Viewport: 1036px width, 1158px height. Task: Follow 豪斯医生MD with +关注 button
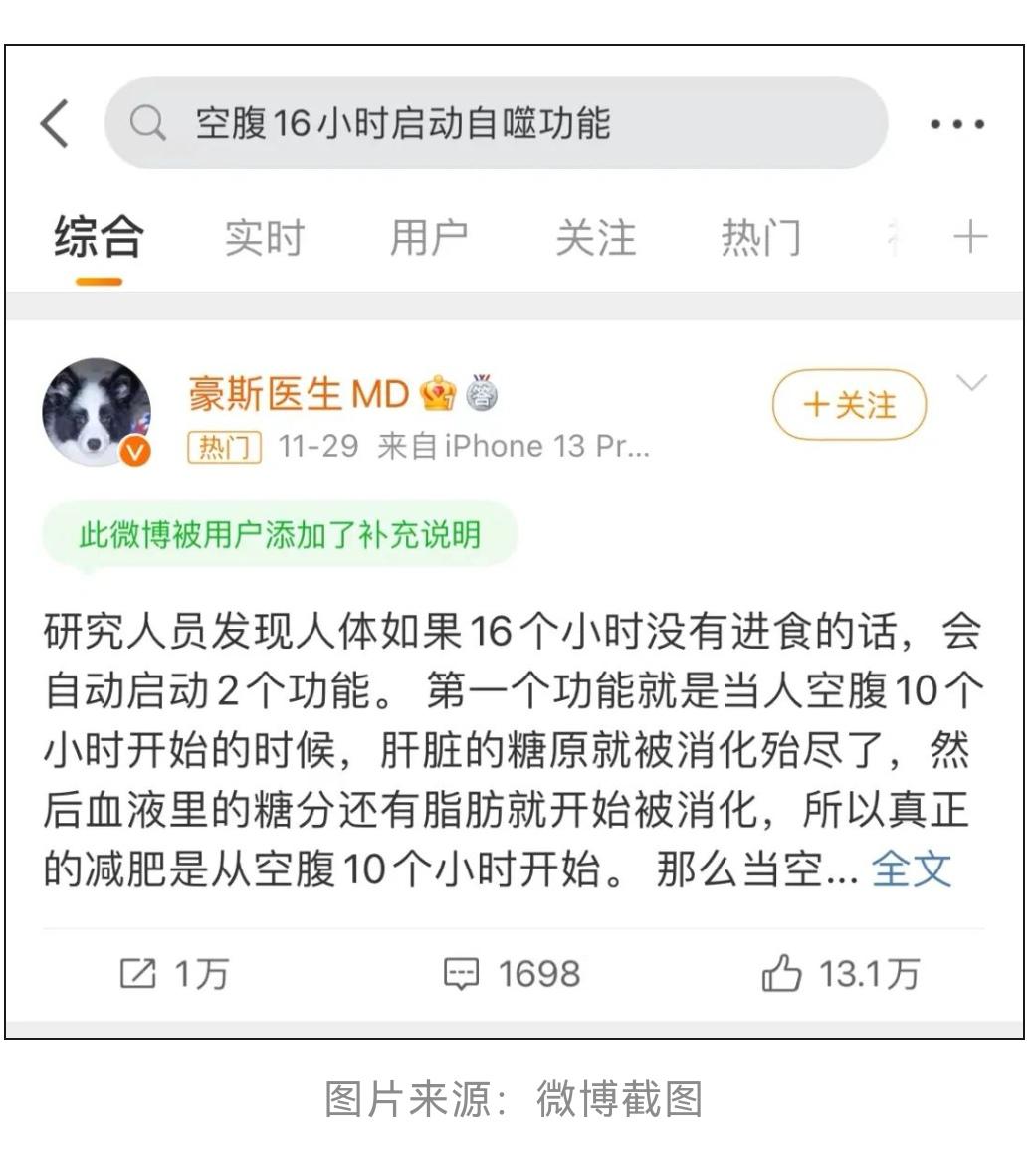coord(849,405)
